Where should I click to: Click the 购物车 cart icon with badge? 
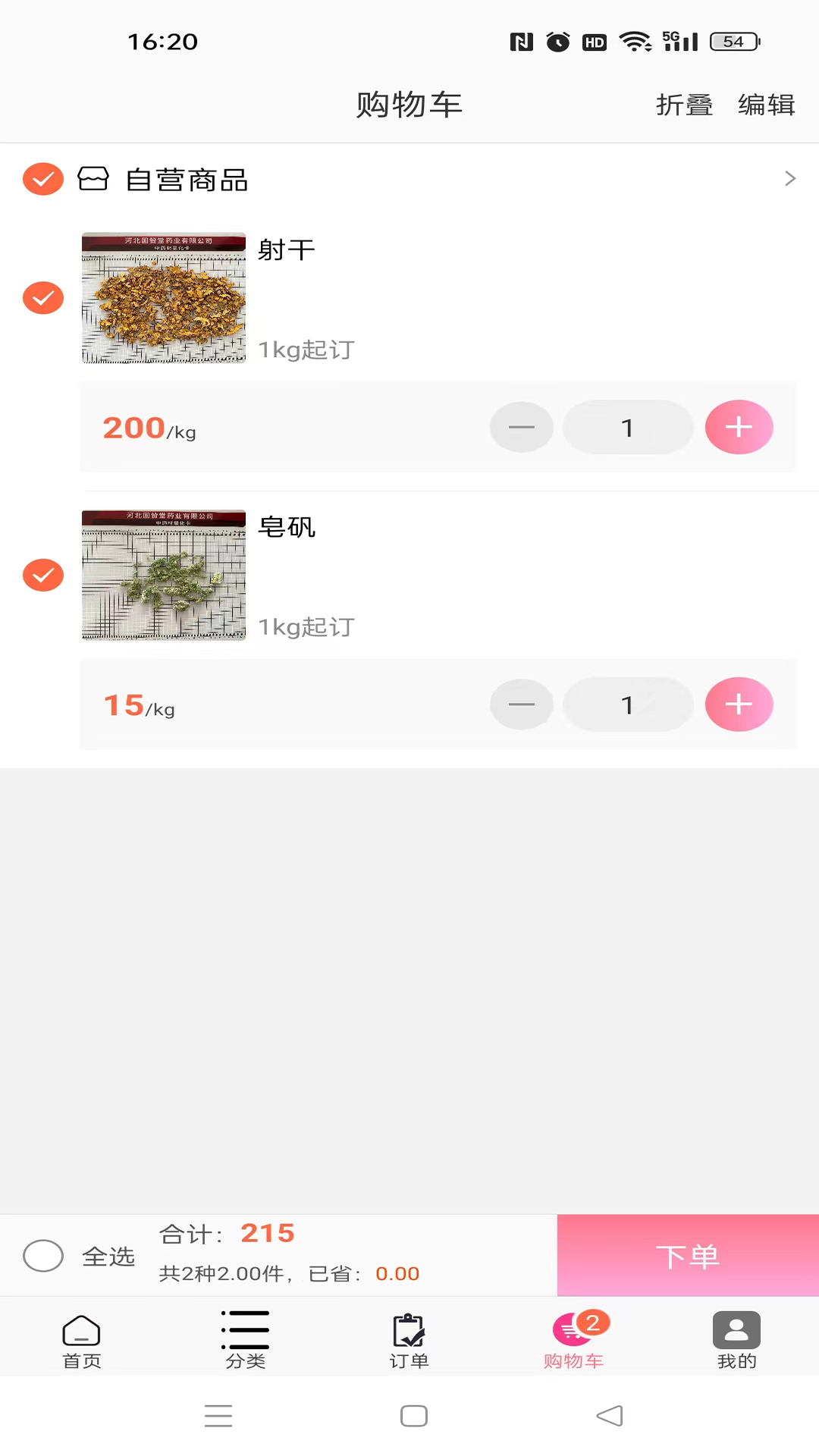tap(573, 1333)
